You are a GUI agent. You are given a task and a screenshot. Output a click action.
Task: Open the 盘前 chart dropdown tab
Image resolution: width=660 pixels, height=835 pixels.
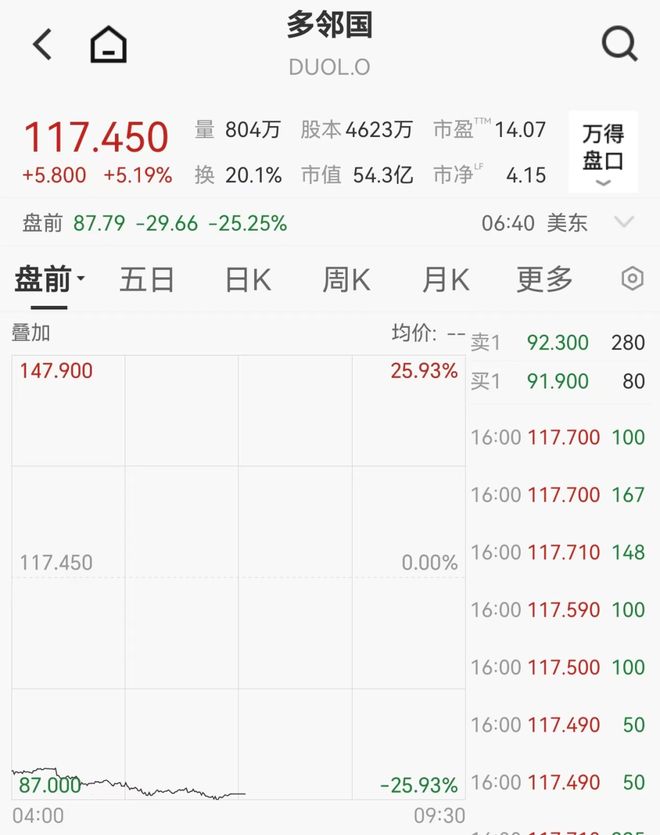coord(48,279)
